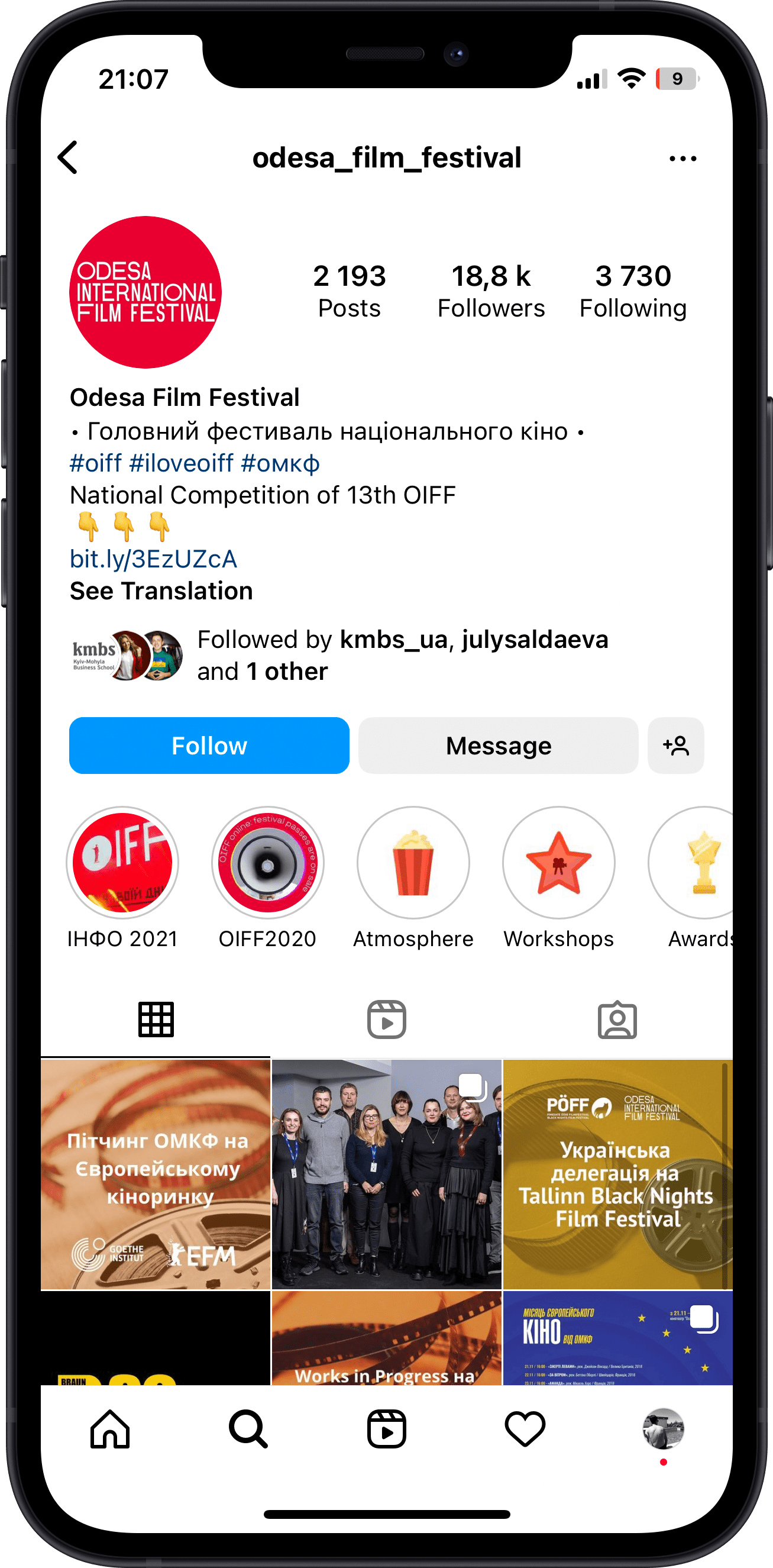This screenshot has height=1568, width=773.
Task: Open the Tallinn Black Nights post tile
Action: pos(617,1174)
